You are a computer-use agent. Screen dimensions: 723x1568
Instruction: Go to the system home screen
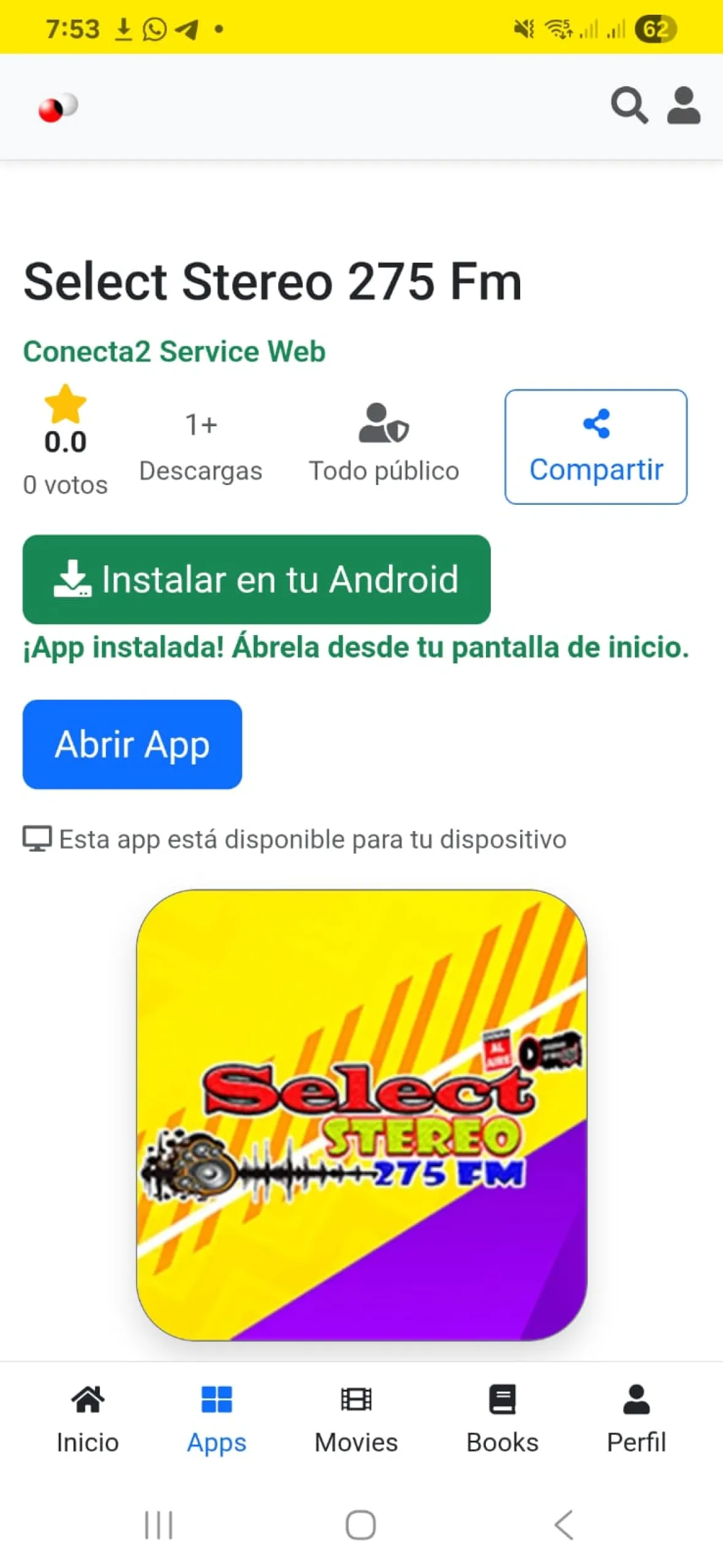[x=360, y=1525]
